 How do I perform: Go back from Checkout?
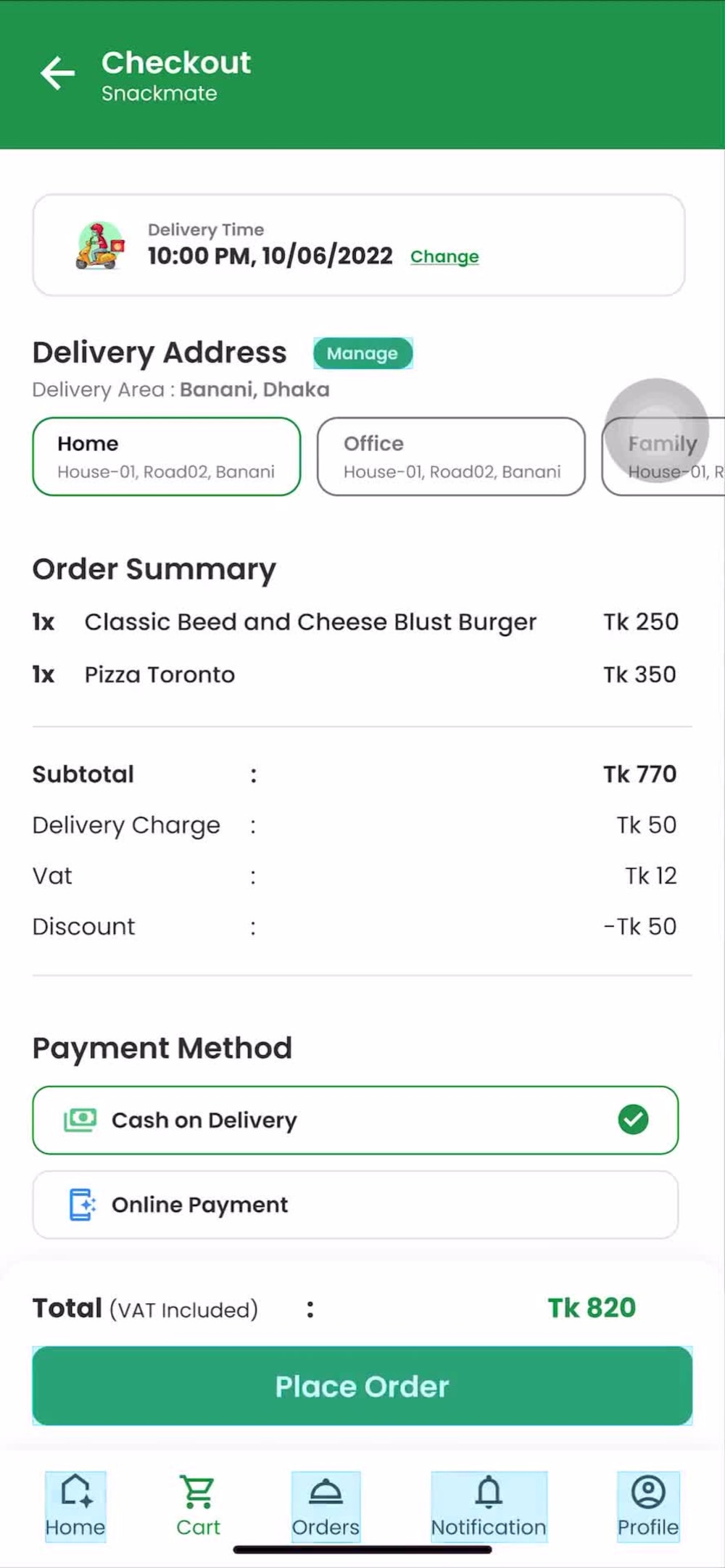pyautogui.click(x=57, y=73)
